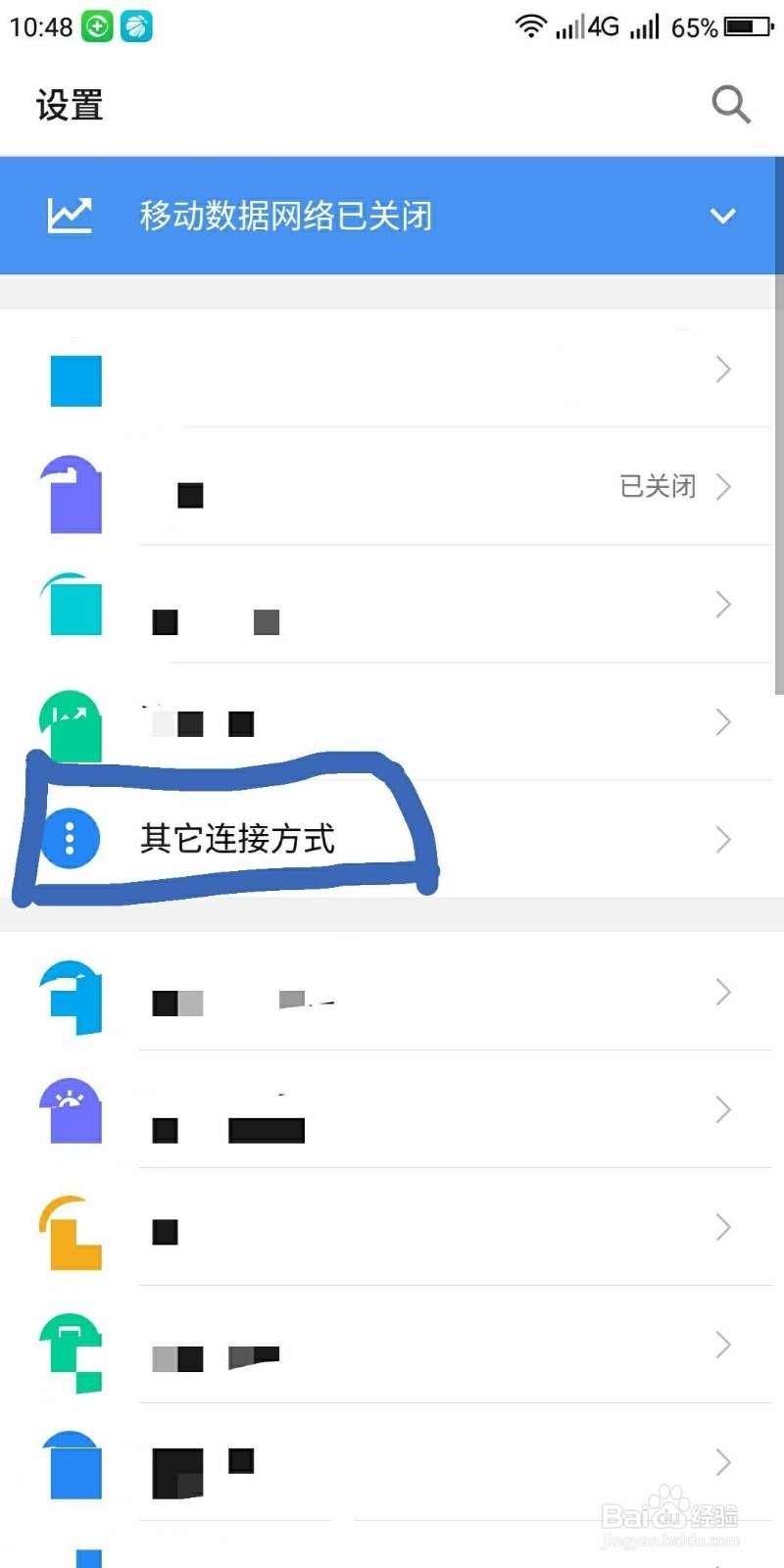Tap the purple display settings icon
Viewport: 784px width, 1568px height.
tap(72, 1112)
